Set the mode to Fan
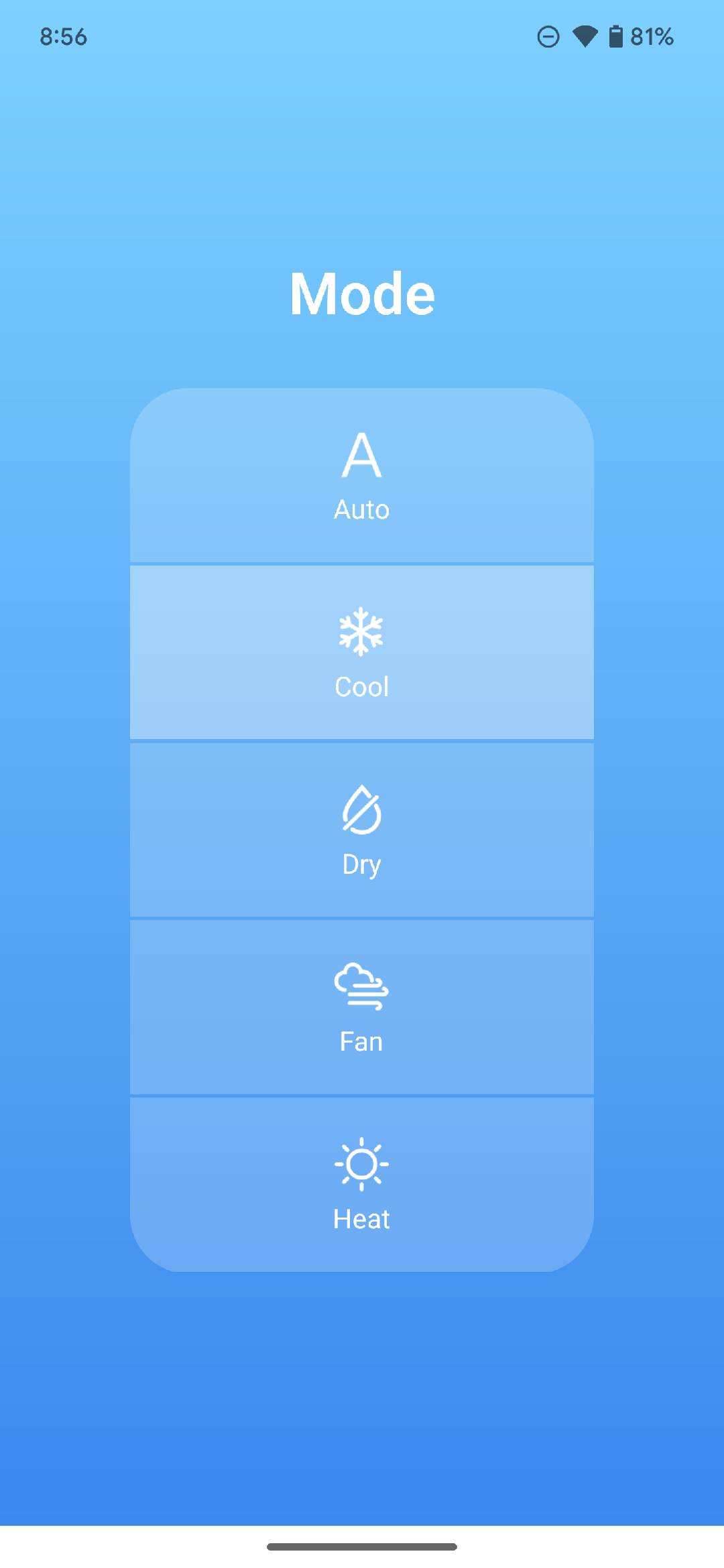Viewport: 724px width, 1568px height. [x=362, y=1006]
